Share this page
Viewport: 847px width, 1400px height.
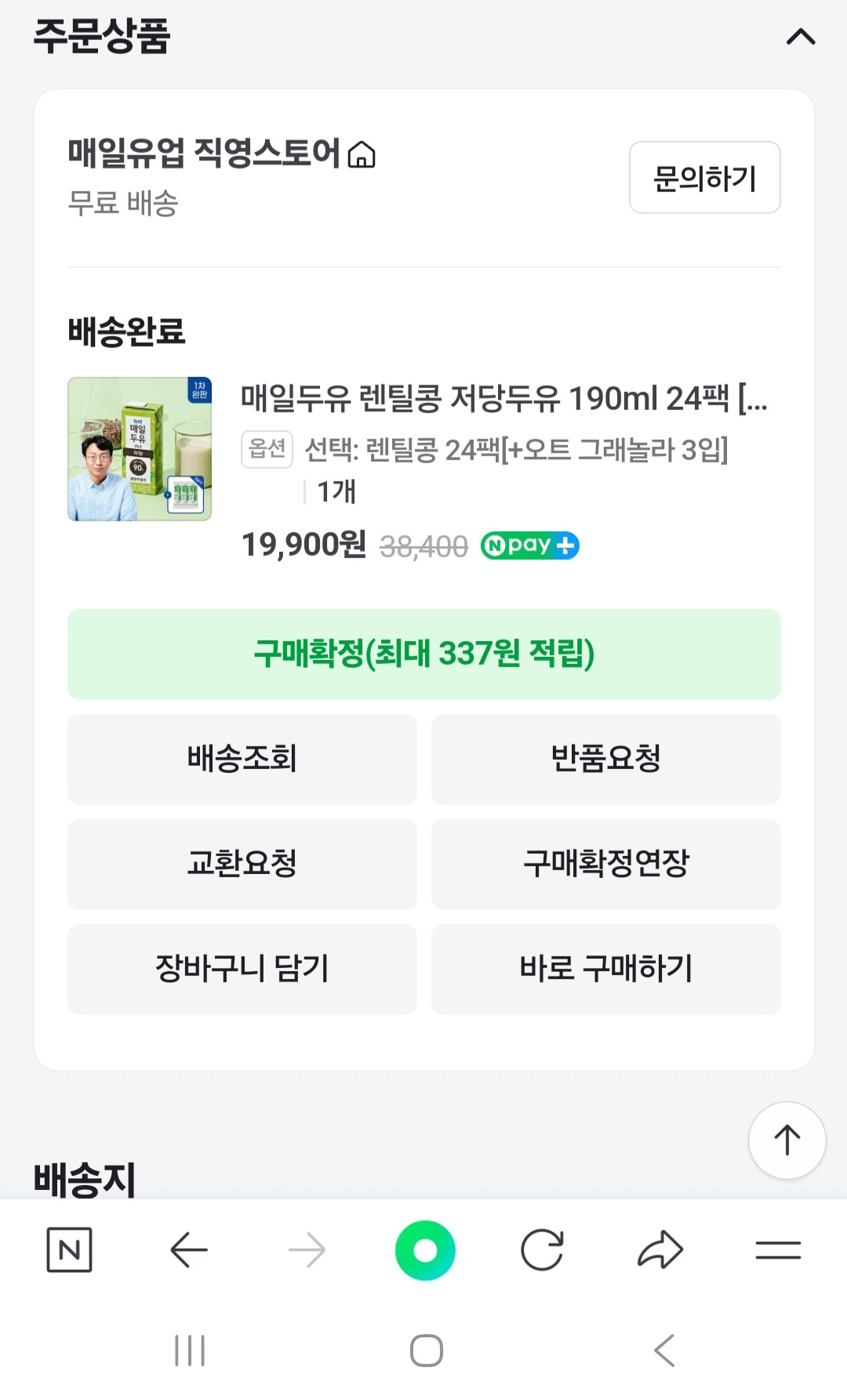[660, 1249]
